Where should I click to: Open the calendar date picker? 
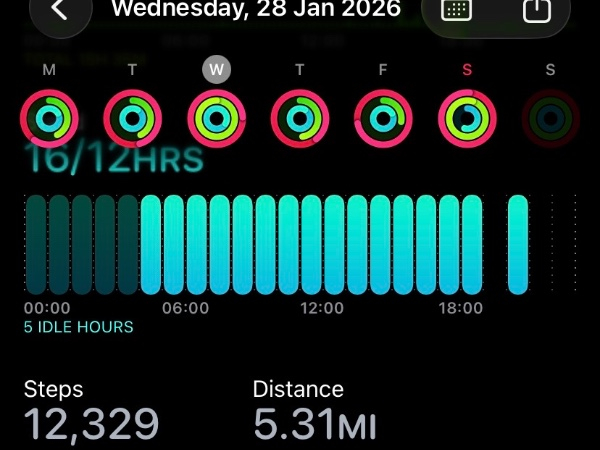[x=456, y=11]
